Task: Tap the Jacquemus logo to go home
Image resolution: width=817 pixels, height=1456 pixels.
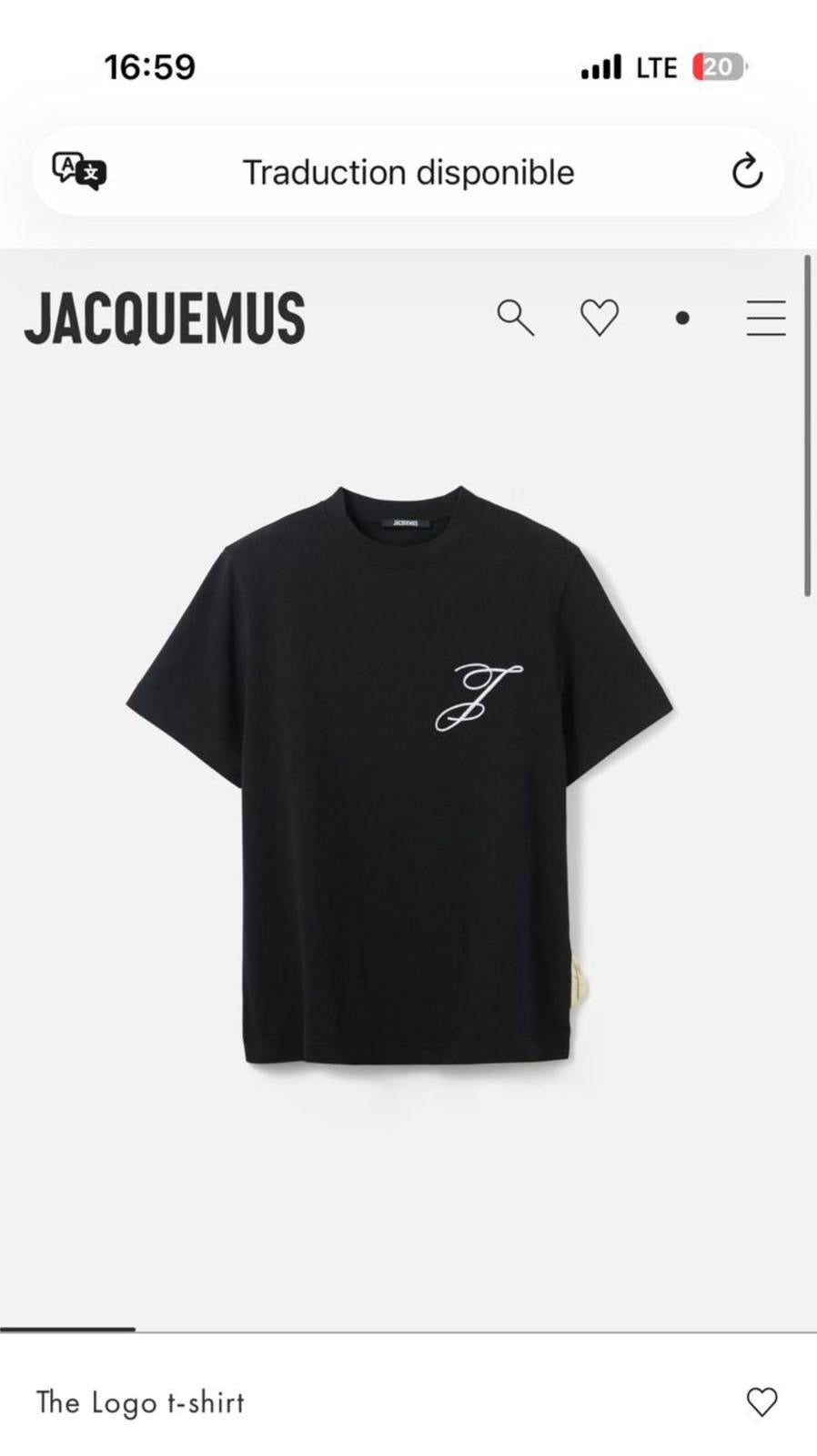Action: coord(165,318)
